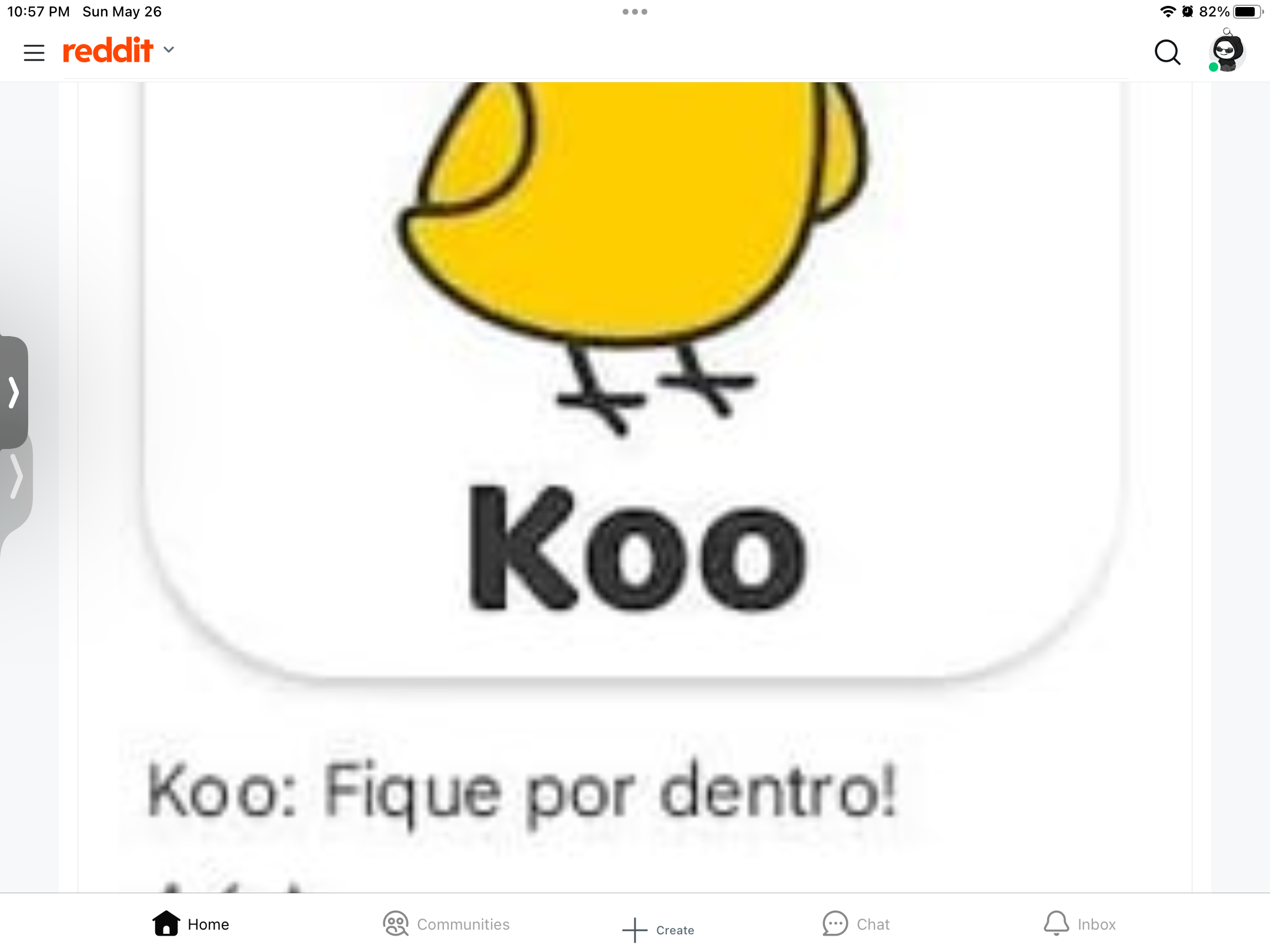Expand the reddit feed dropdown
The height and width of the screenshot is (952, 1270).
point(169,50)
